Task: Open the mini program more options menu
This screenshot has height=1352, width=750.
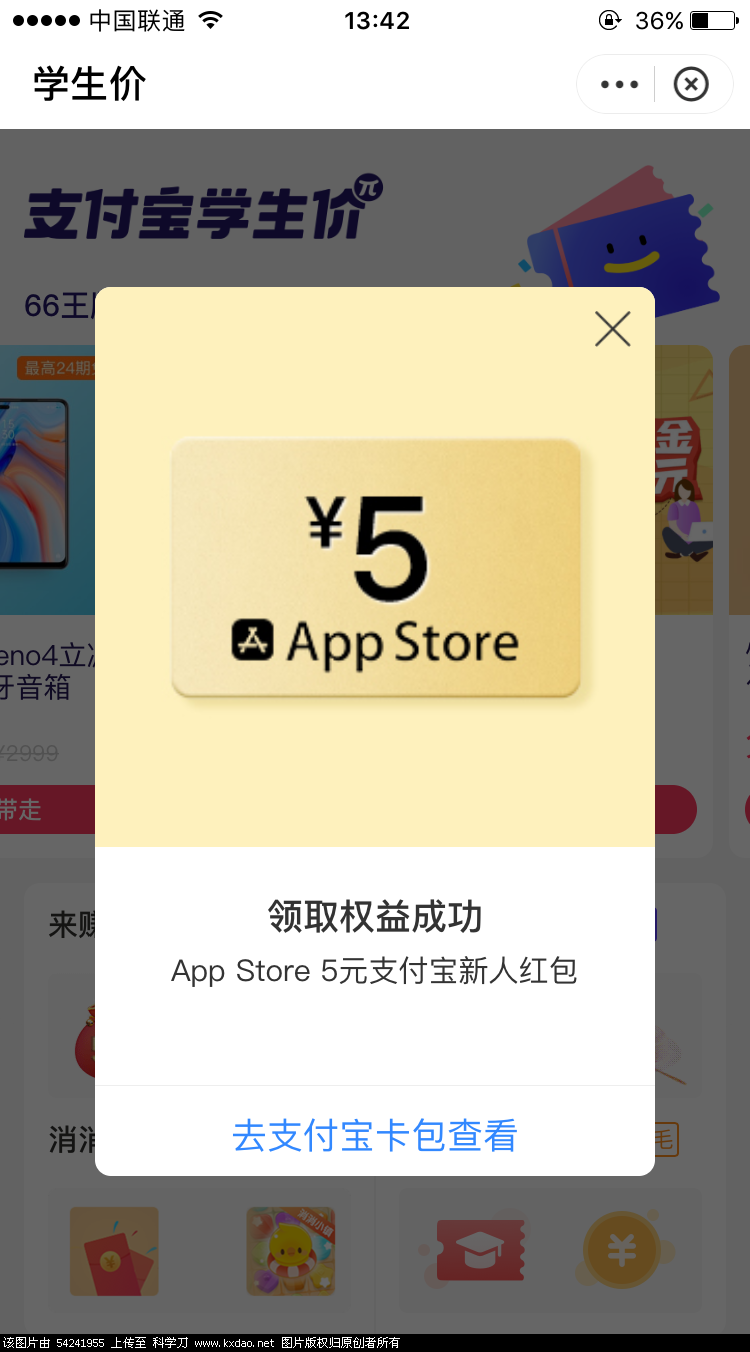Action: click(619, 85)
